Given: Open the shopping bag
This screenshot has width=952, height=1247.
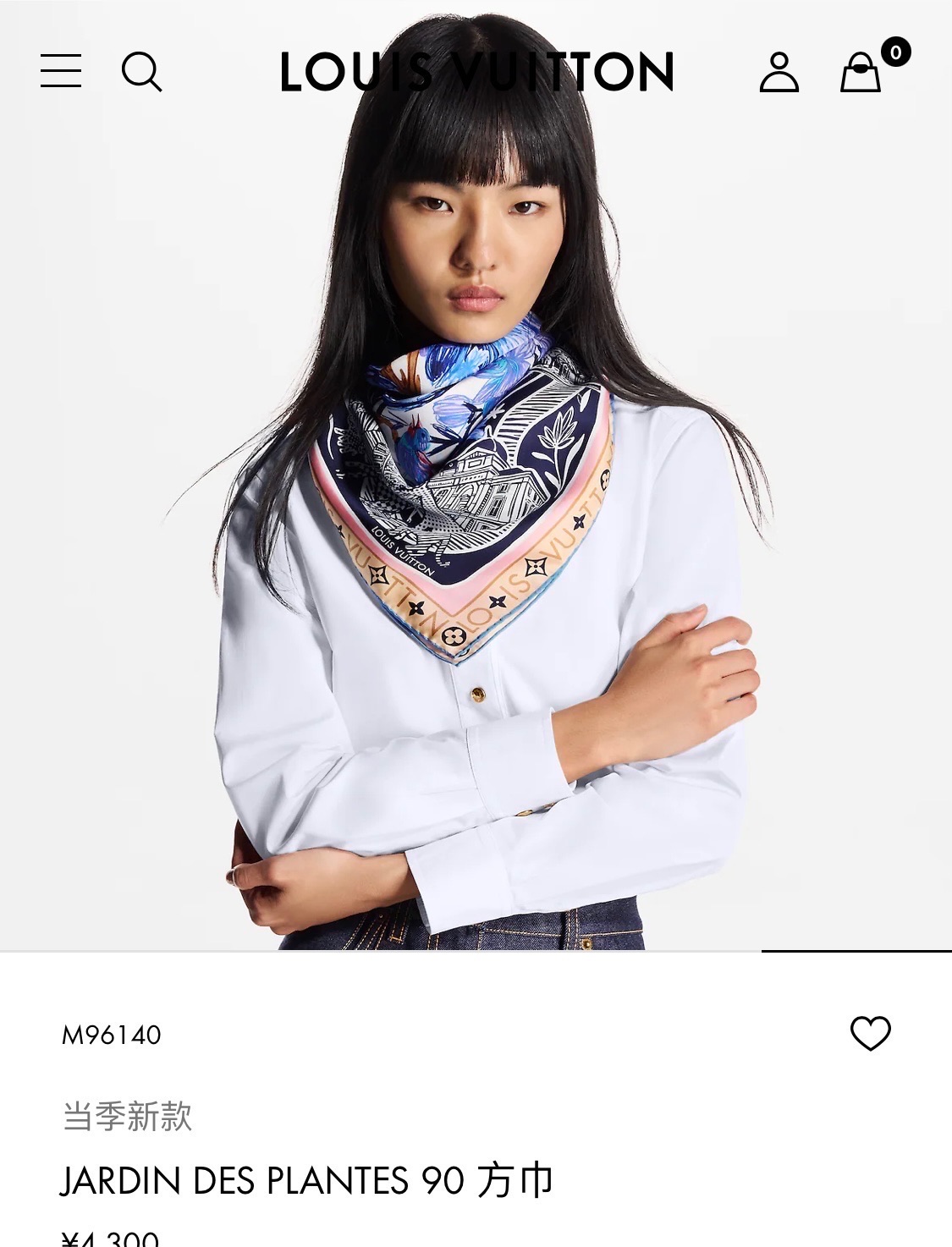Looking at the screenshot, I should pos(861,72).
